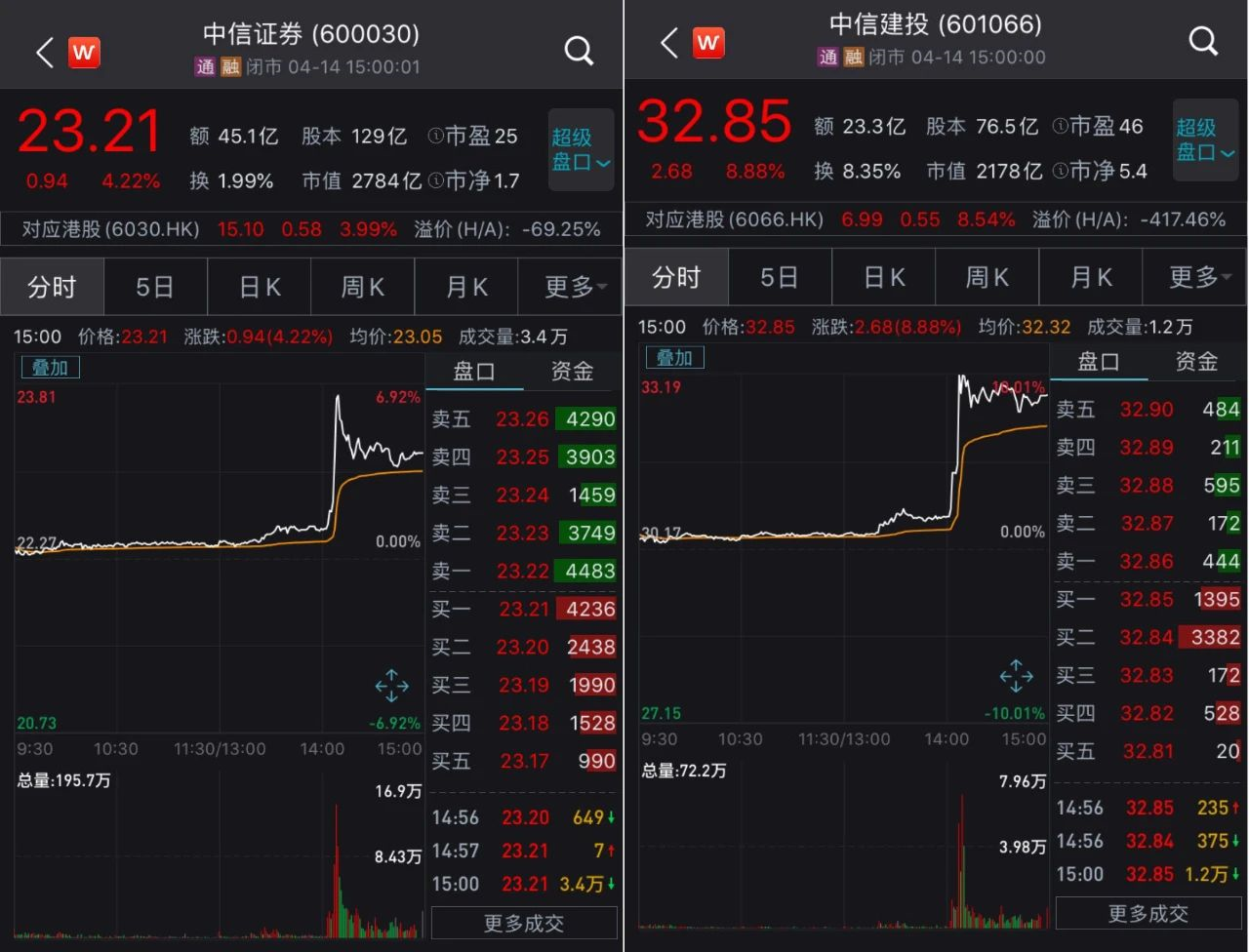Open the 更多 chart options for 中信证券
This screenshot has height=952, width=1249.
575,287
